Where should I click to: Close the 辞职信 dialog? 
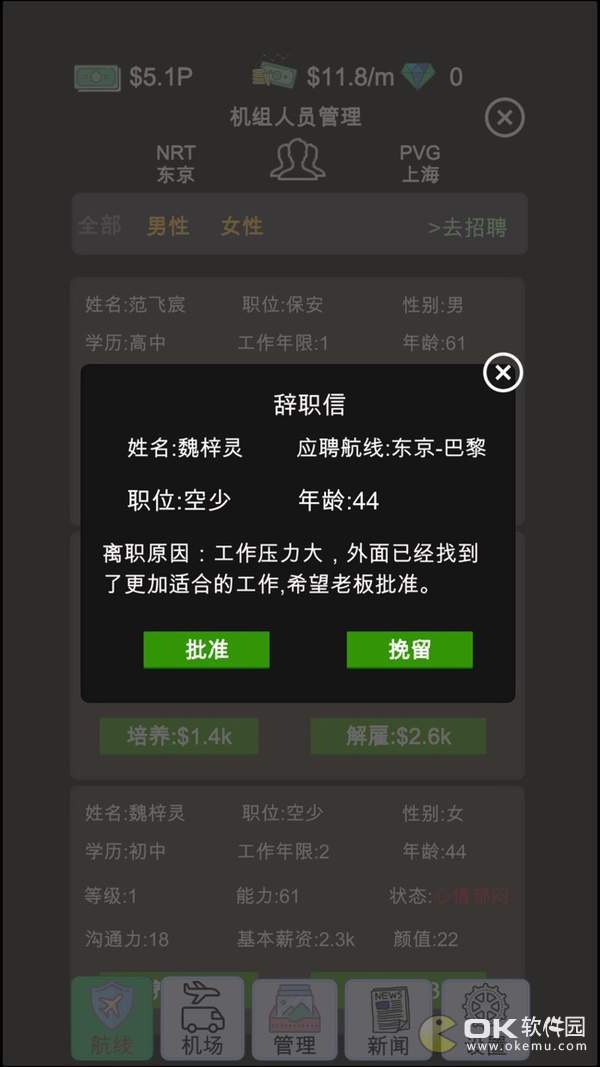(x=503, y=373)
